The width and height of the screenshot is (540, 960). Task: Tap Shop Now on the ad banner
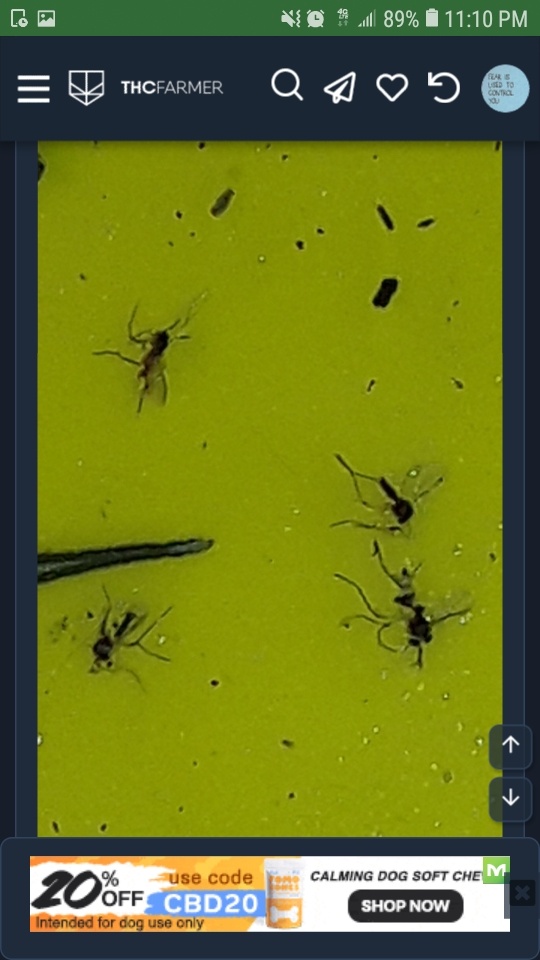[405, 906]
